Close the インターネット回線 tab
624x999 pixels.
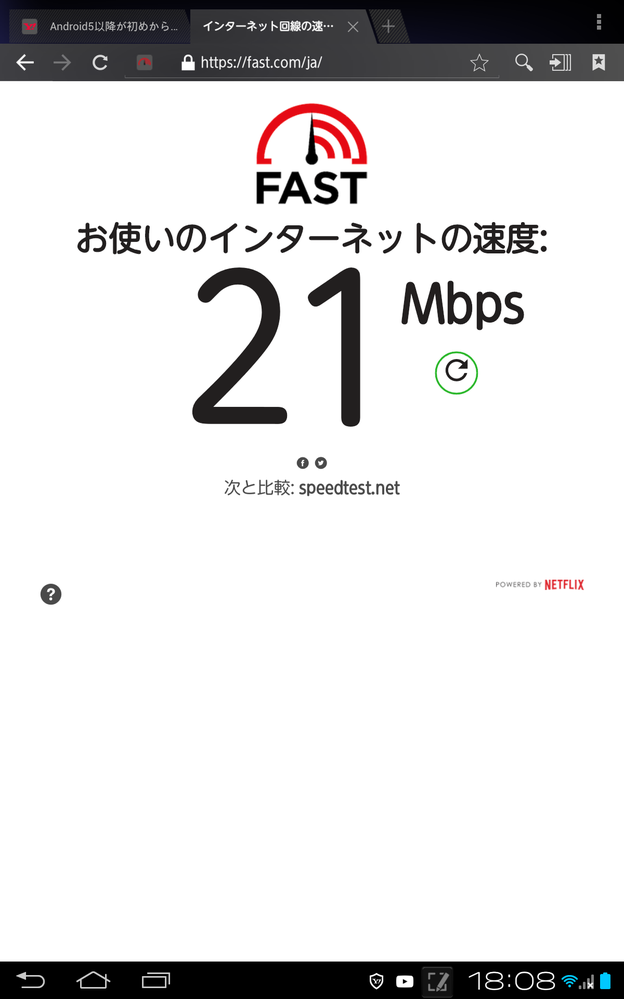[353, 27]
